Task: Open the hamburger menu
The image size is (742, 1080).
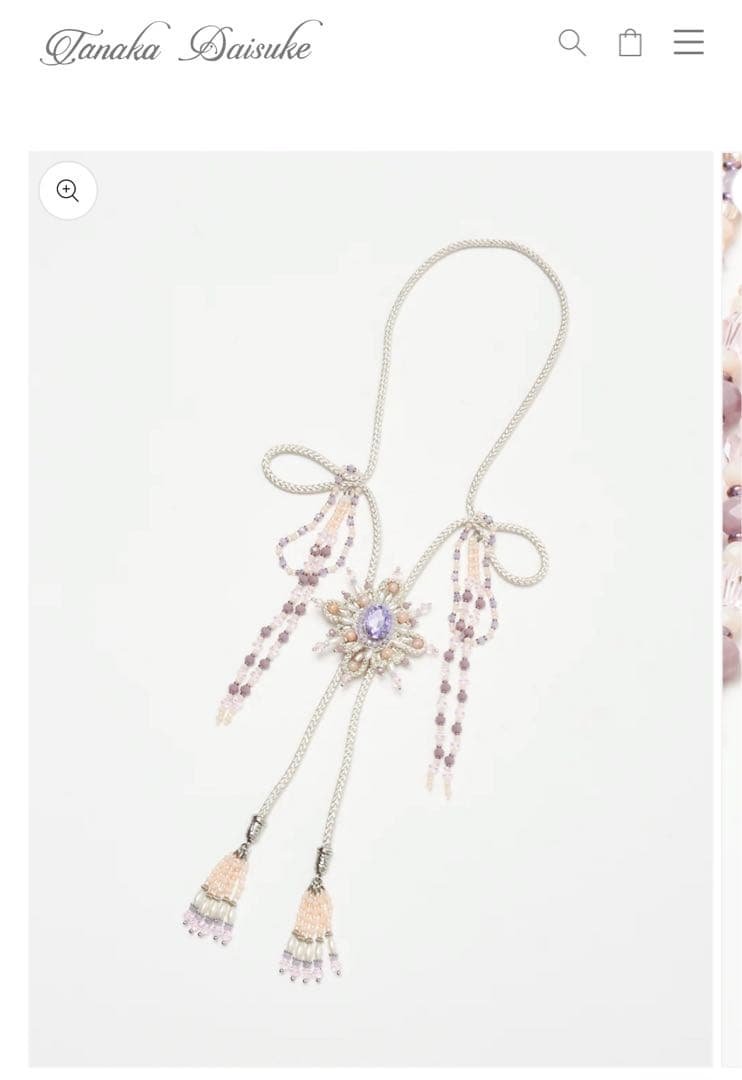Action: [688, 42]
